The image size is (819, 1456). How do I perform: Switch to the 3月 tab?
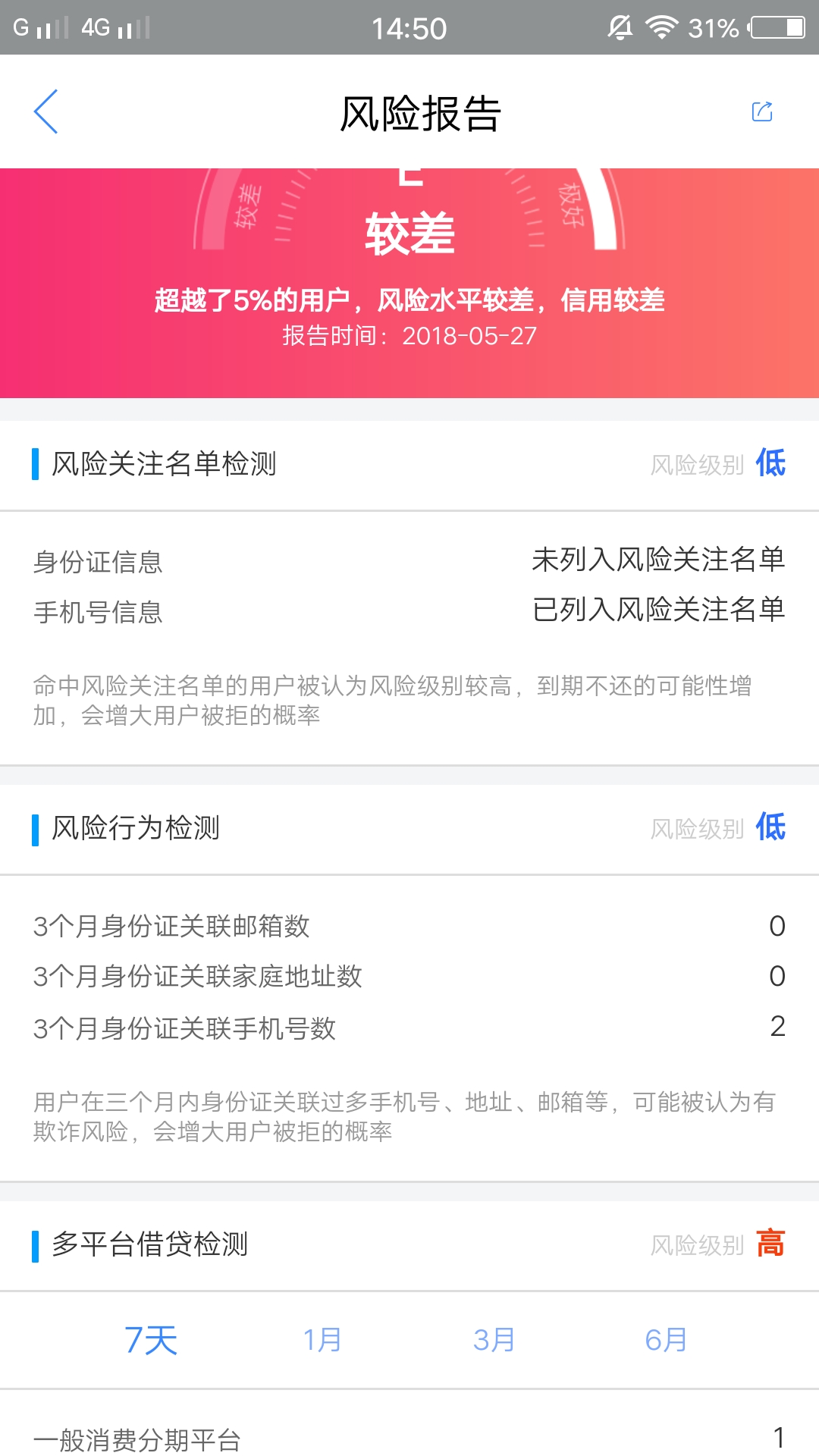pyautogui.click(x=494, y=1340)
